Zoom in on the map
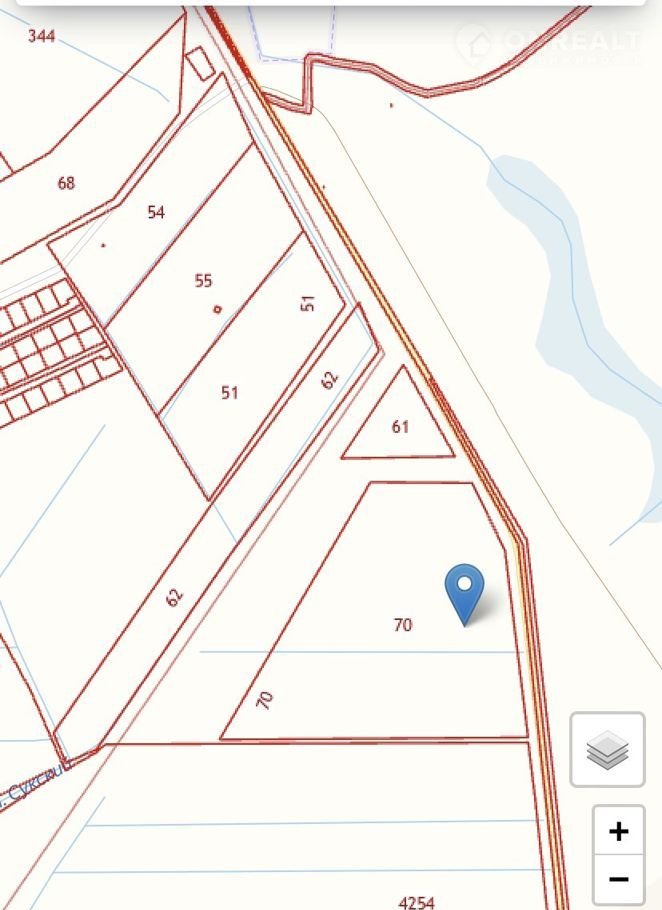 tap(618, 831)
